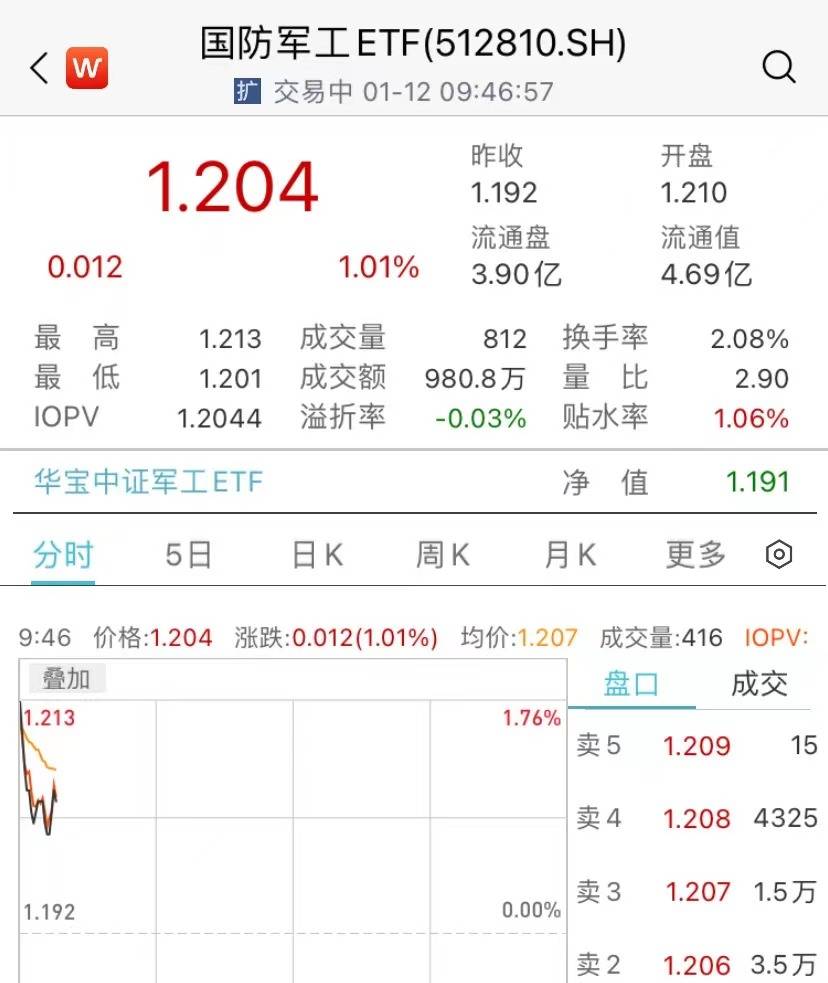The height and width of the screenshot is (983, 828).
Task: Tap the 净值 value 1.191
Action: (x=756, y=482)
